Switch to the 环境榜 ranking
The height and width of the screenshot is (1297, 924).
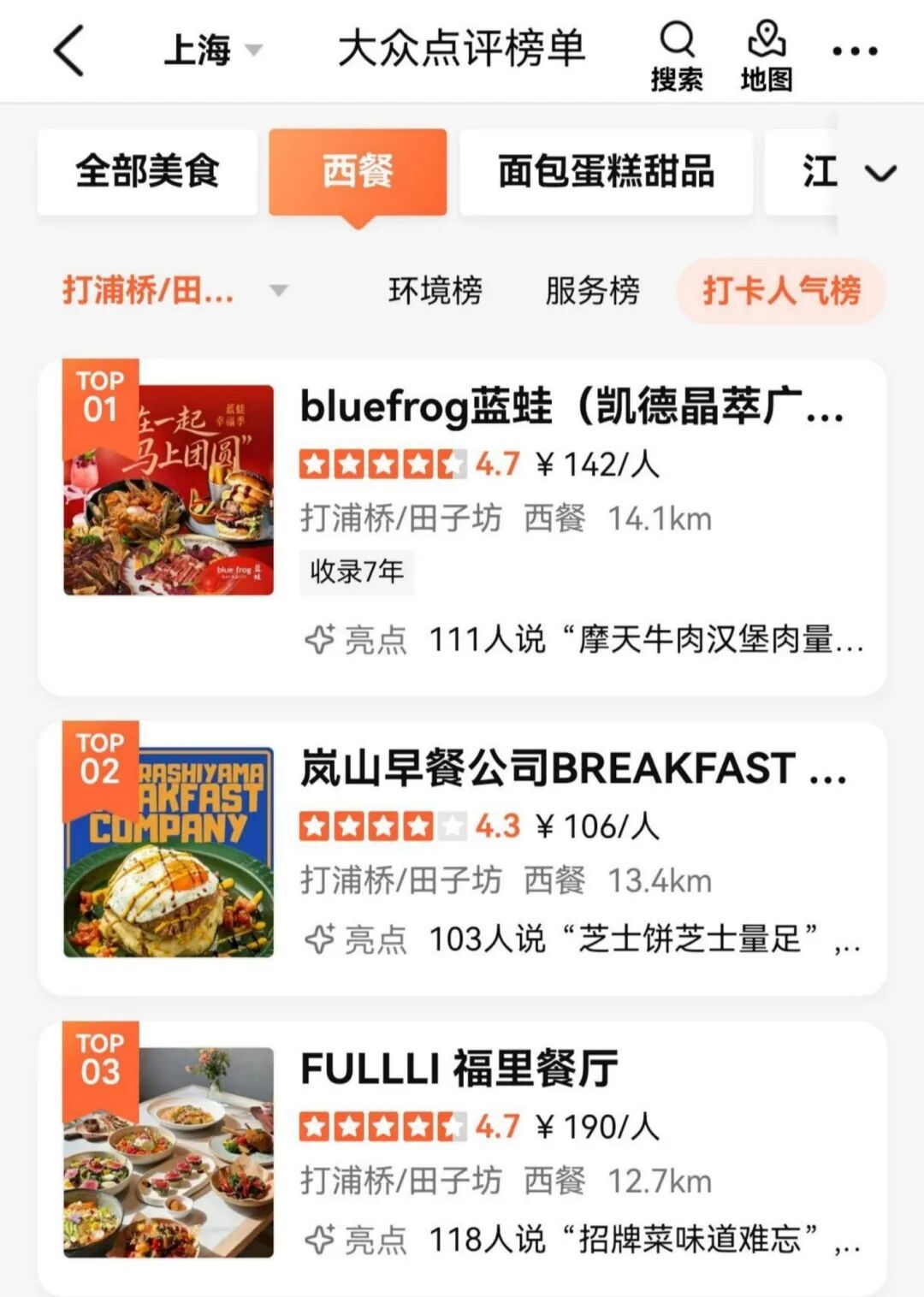click(435, 291)
